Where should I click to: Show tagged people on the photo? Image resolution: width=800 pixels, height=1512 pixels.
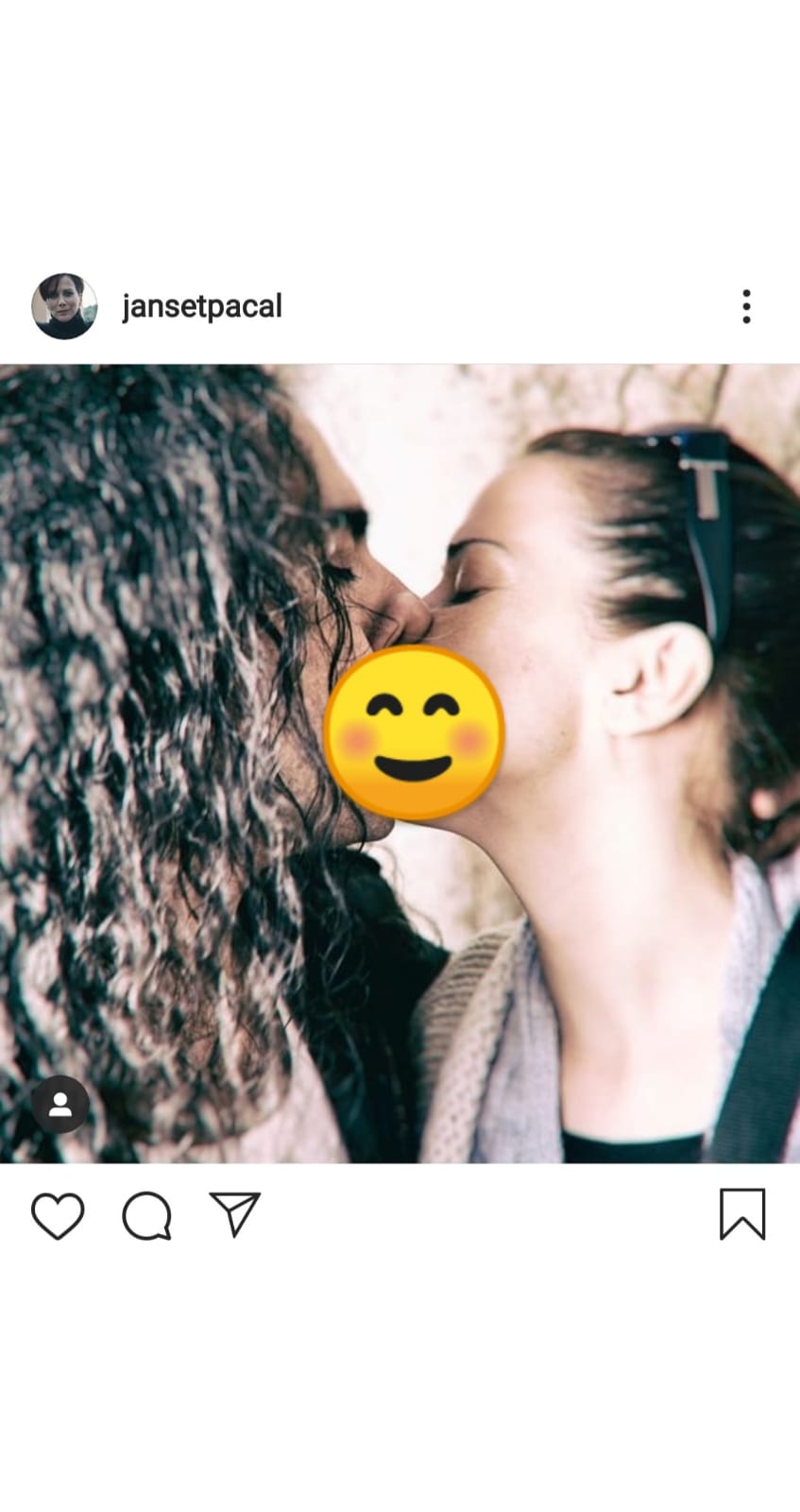coord(60,1104)
